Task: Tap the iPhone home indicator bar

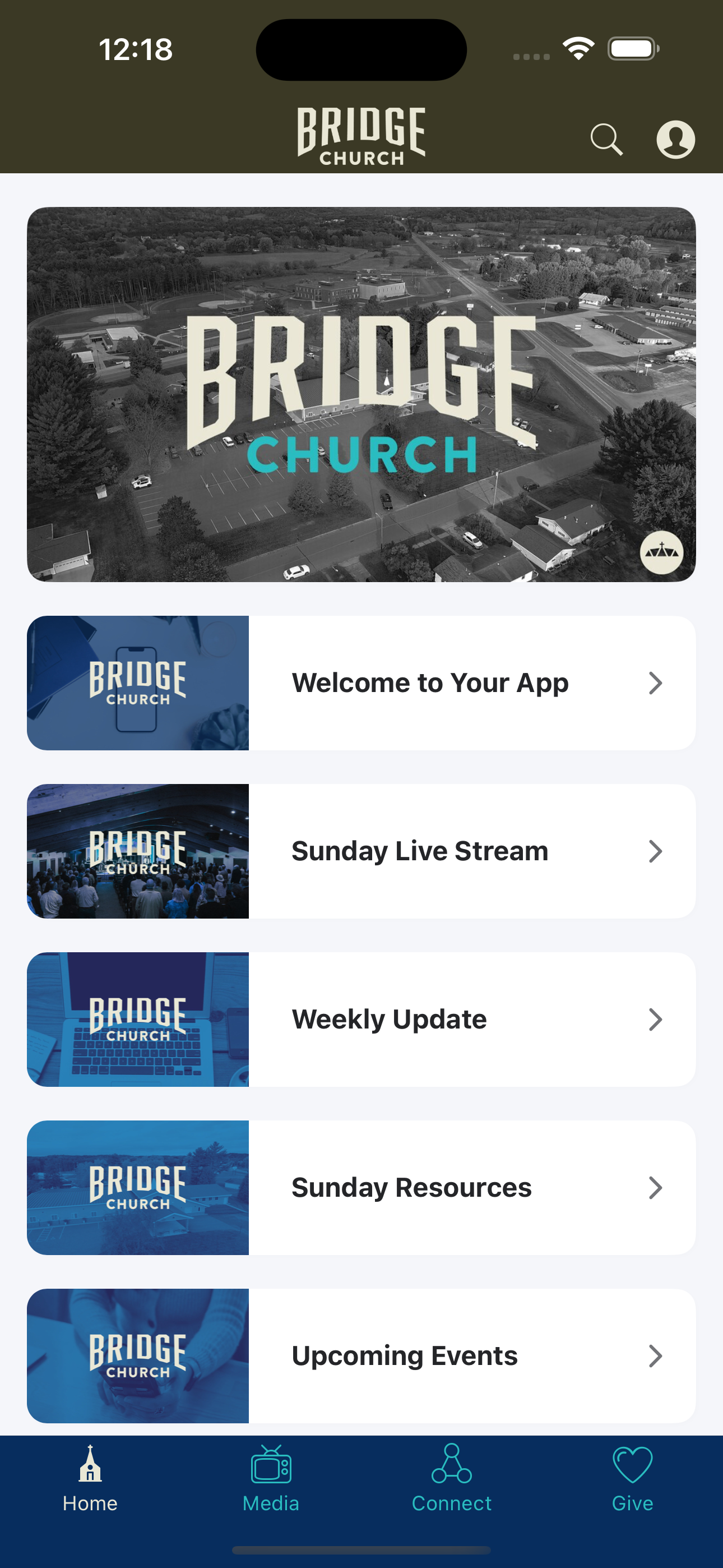Action: (x=361, y=1551)
